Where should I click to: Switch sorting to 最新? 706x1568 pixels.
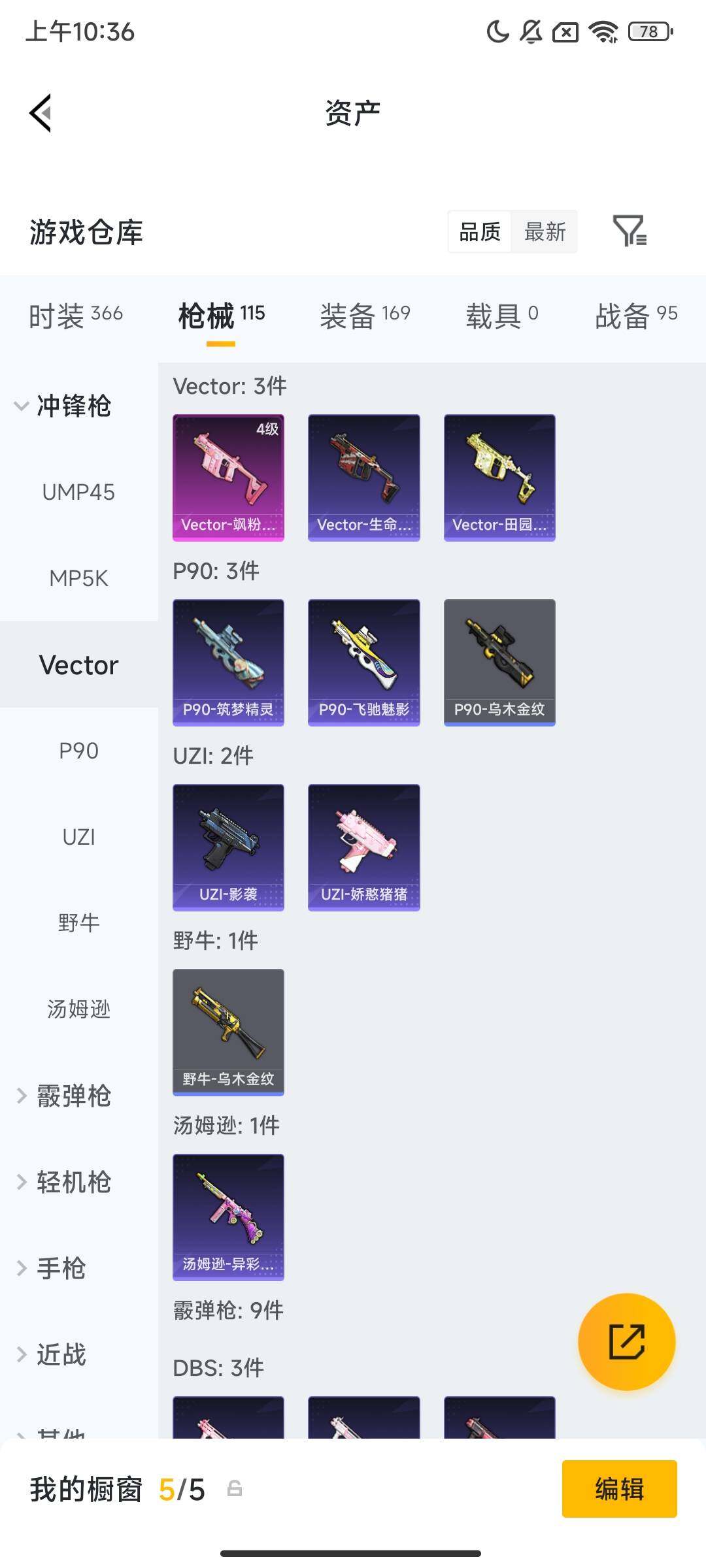[x=545, y=233]
